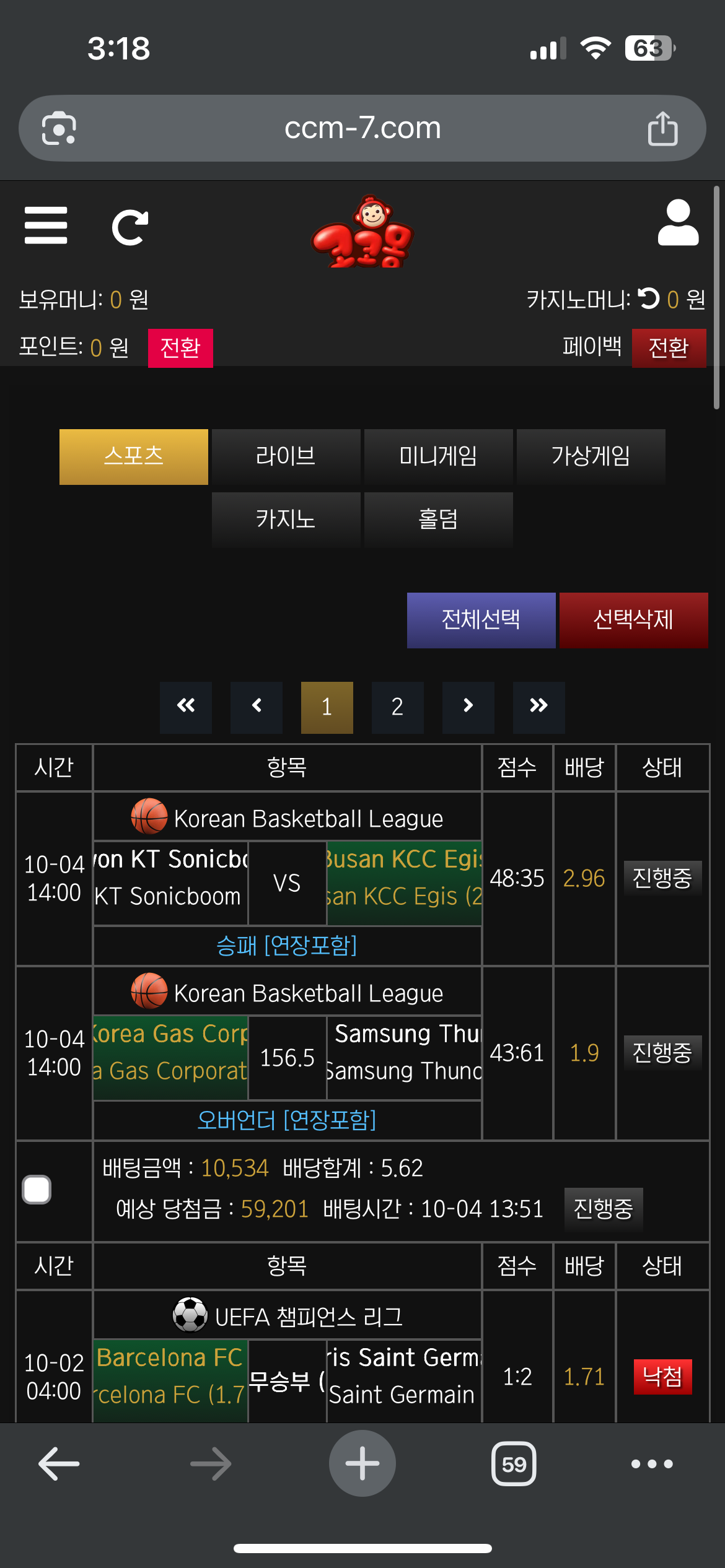The image size is (725, 1568).
Task: Open the browser tabs overview
Action: pyautogui.click(x=514, y=1464)
